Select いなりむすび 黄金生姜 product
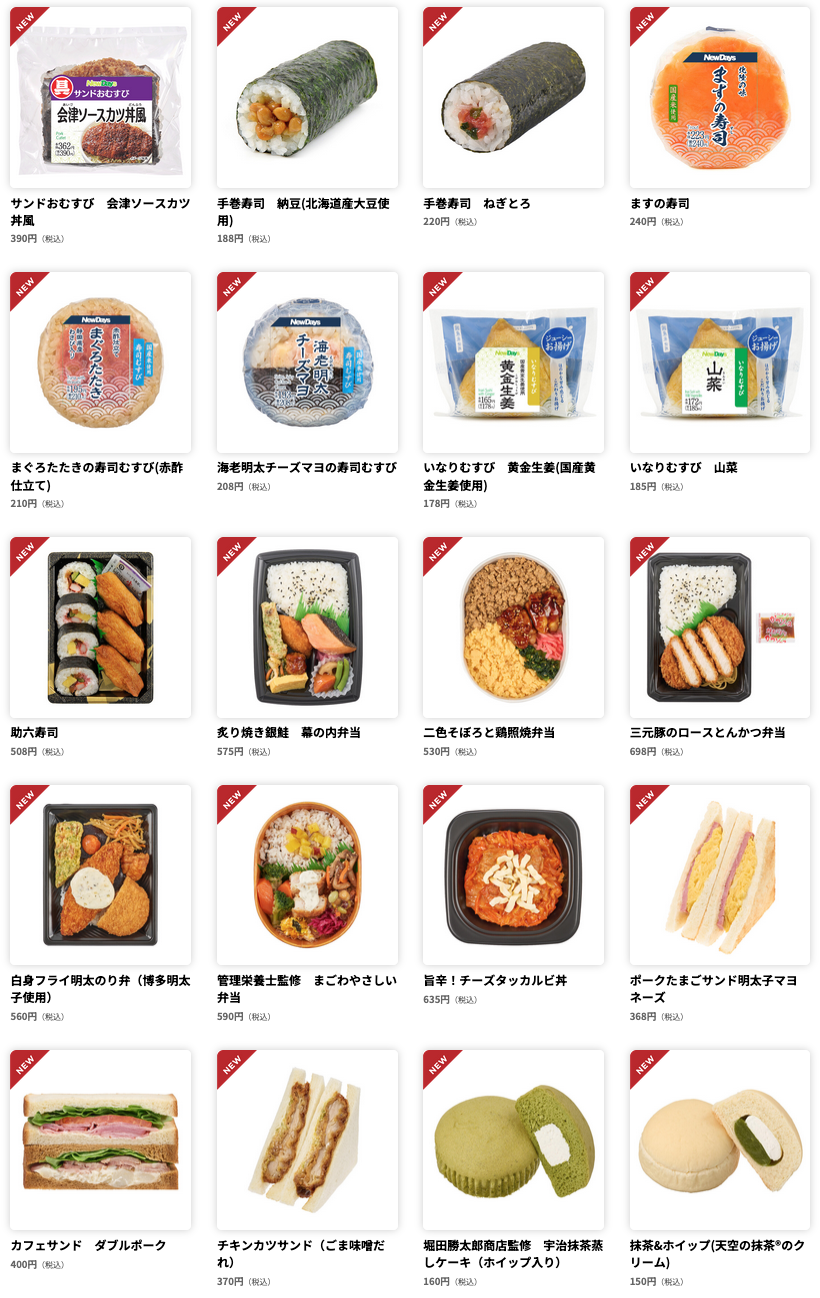This screenshot has height=1298, width=820. point(513,362)
